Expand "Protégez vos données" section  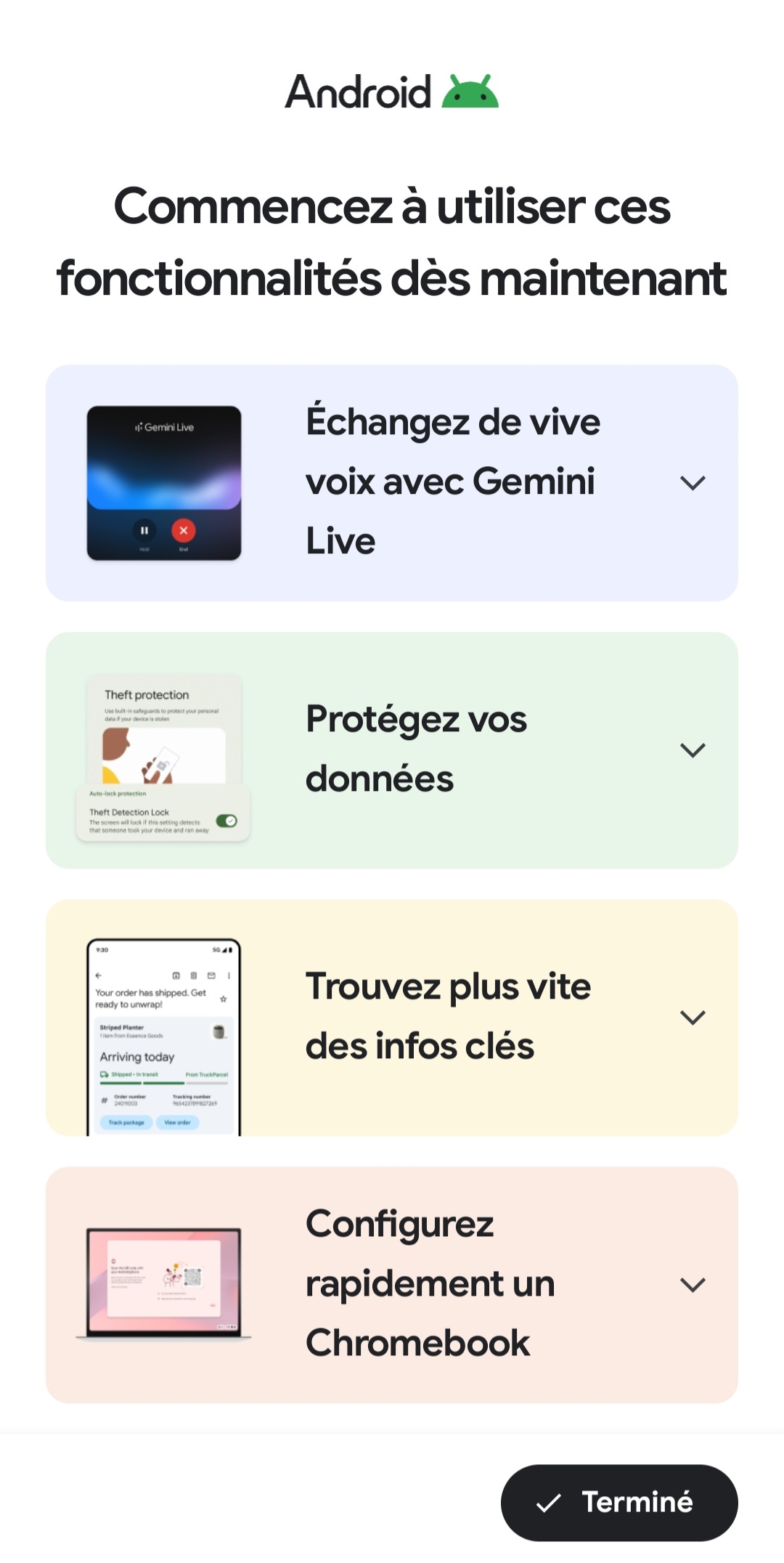point(693,750)
